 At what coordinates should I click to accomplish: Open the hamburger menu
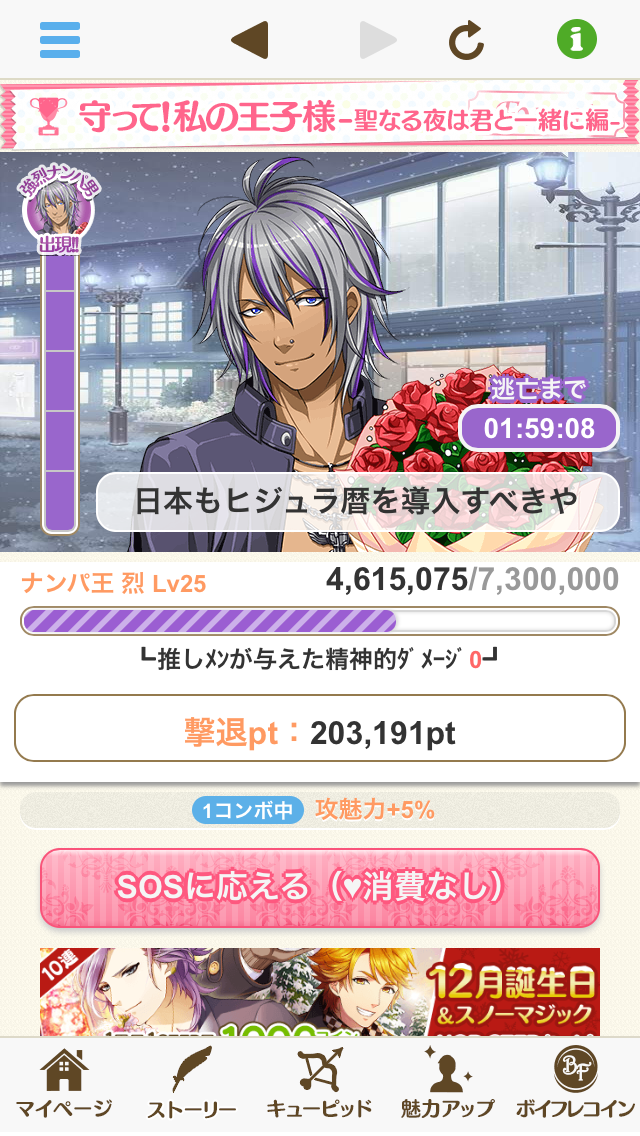(60, 40)
